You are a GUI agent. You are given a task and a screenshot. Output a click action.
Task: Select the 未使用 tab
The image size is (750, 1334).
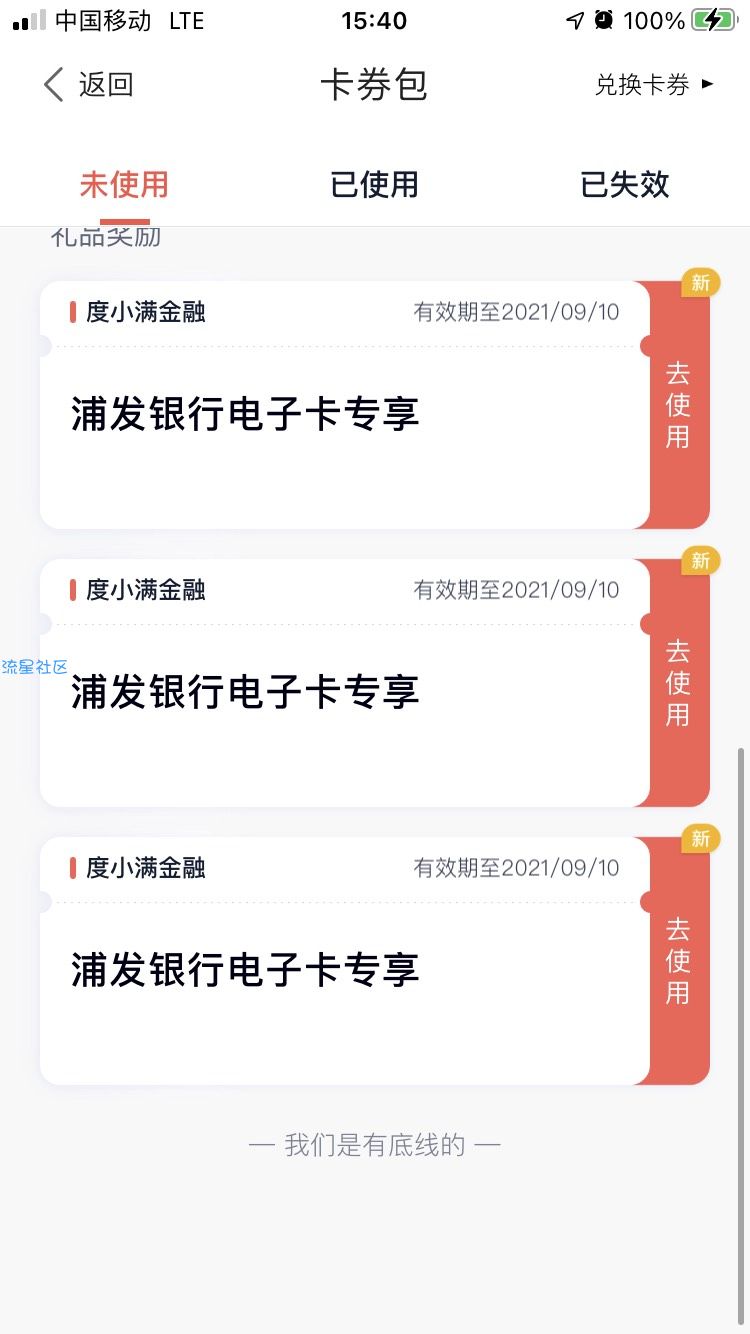[124, 185]
